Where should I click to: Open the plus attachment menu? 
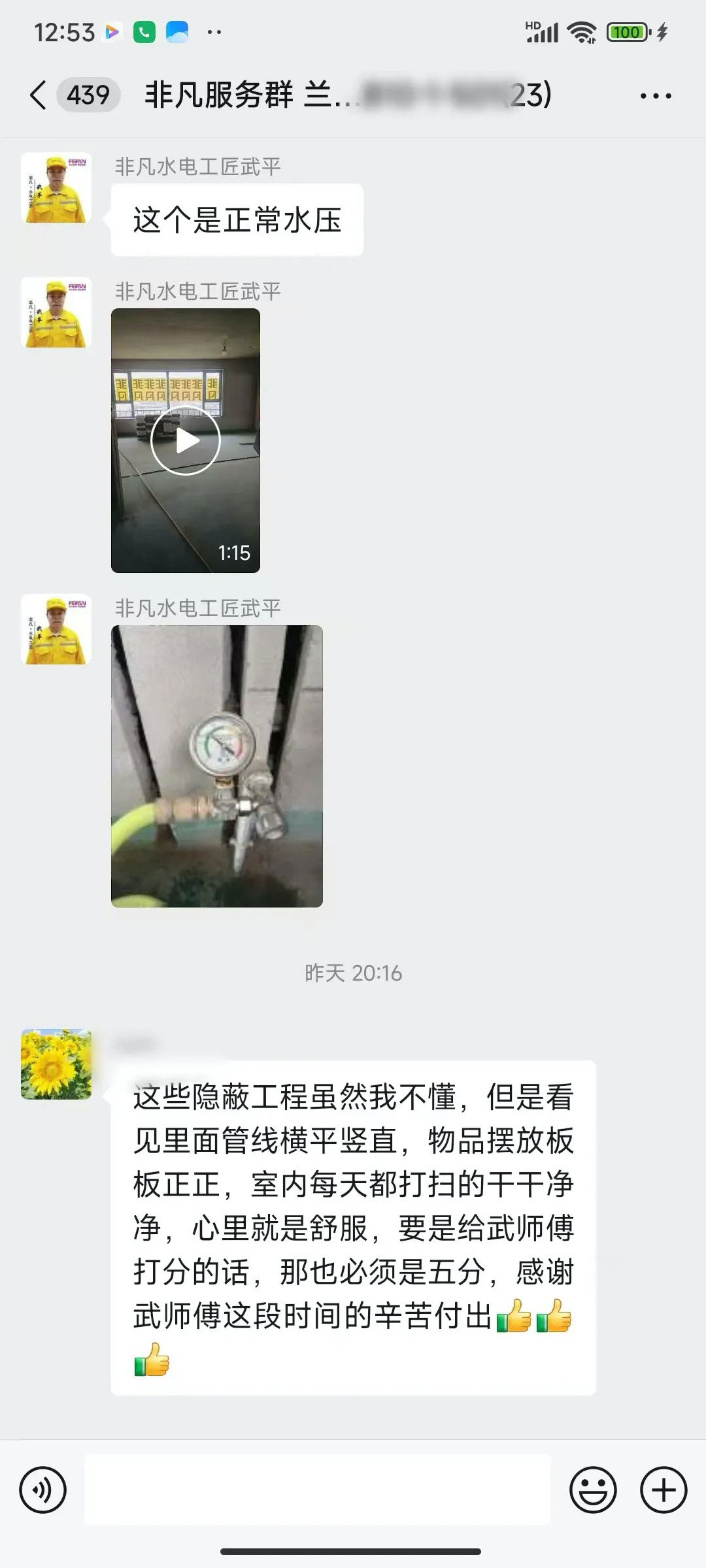(663, 1490)
